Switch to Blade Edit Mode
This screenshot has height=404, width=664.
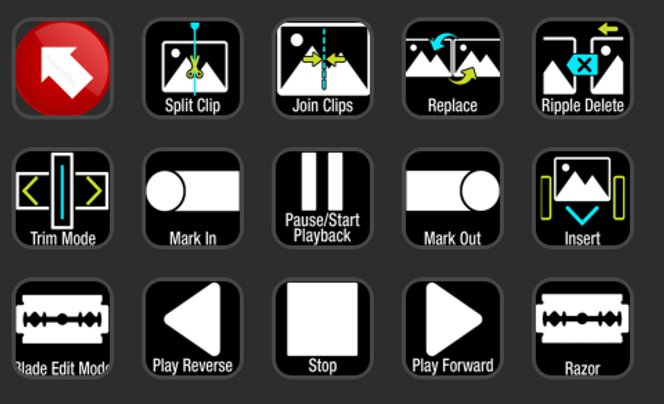point(62,328)
